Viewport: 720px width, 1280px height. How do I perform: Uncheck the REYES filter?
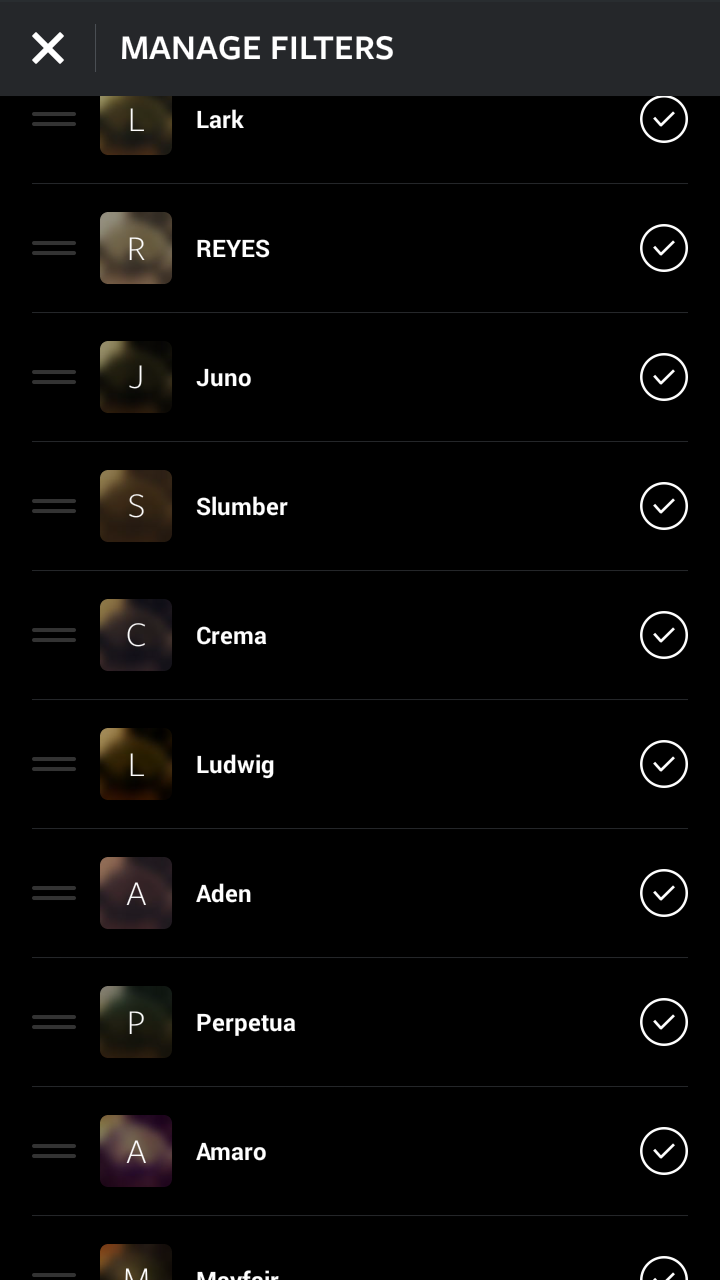point(663,248)
